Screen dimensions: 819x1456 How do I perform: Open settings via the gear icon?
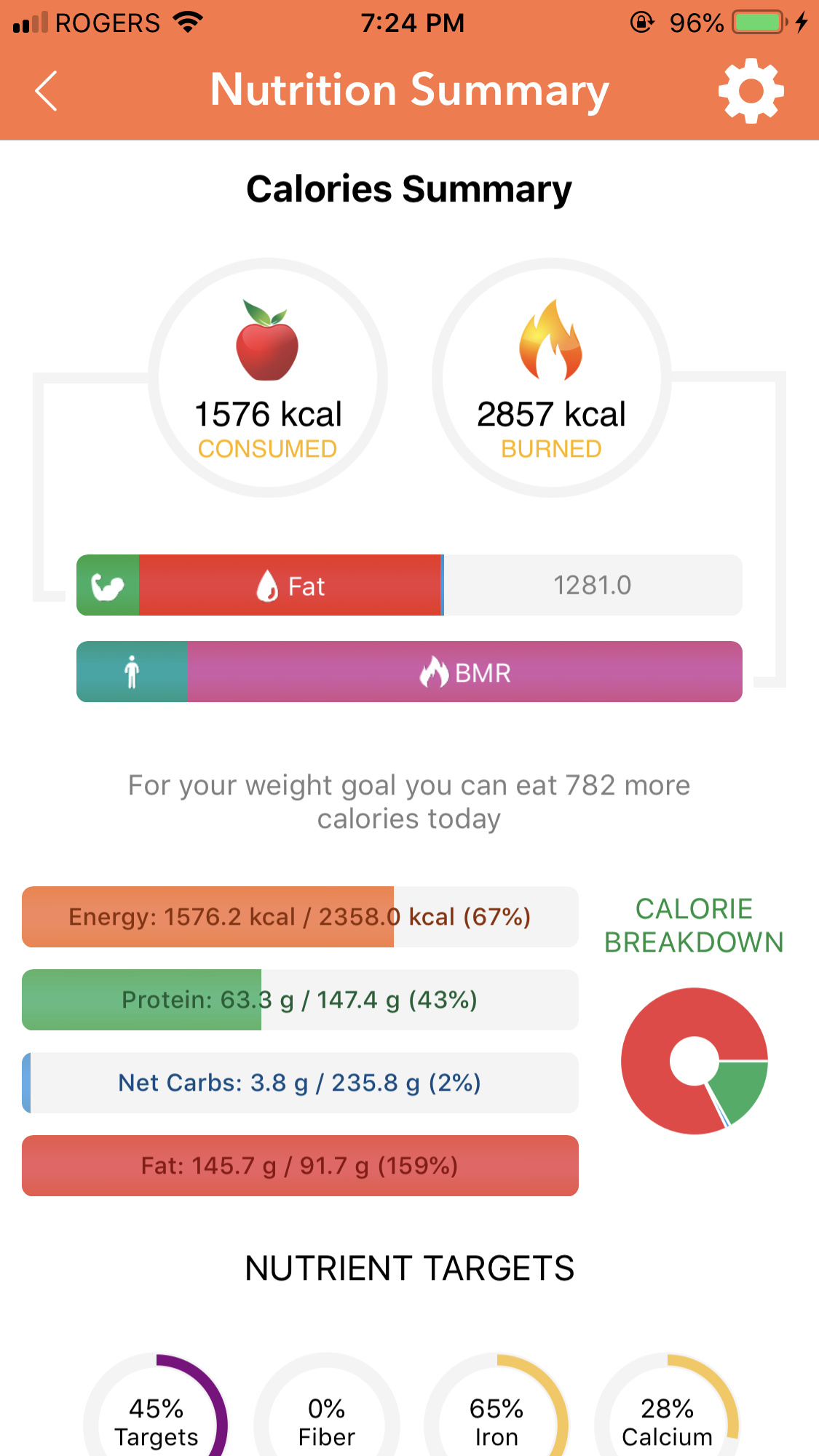click(751, 91)
